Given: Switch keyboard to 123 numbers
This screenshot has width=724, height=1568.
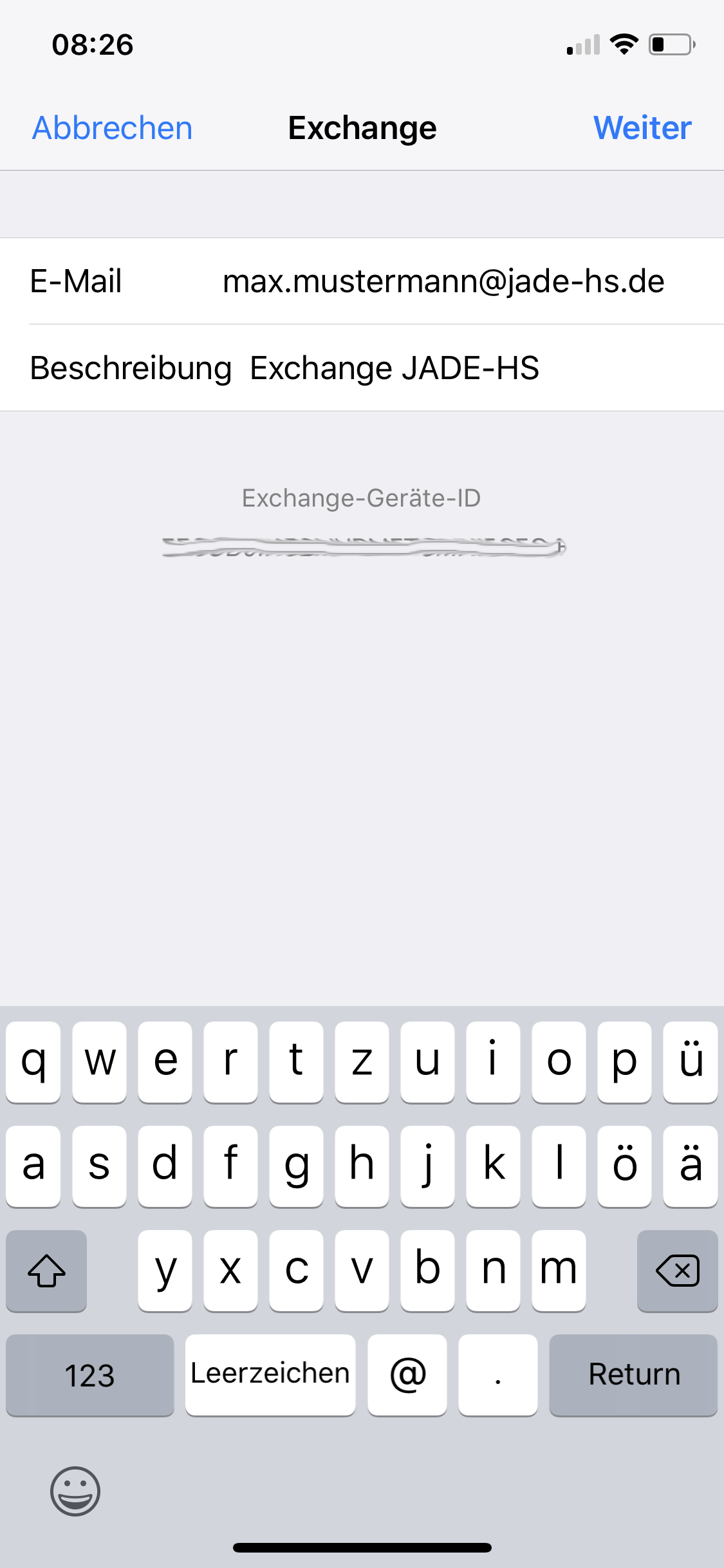Looking at the screenshot, I should pyautogui.click(x=90, y=1375).
